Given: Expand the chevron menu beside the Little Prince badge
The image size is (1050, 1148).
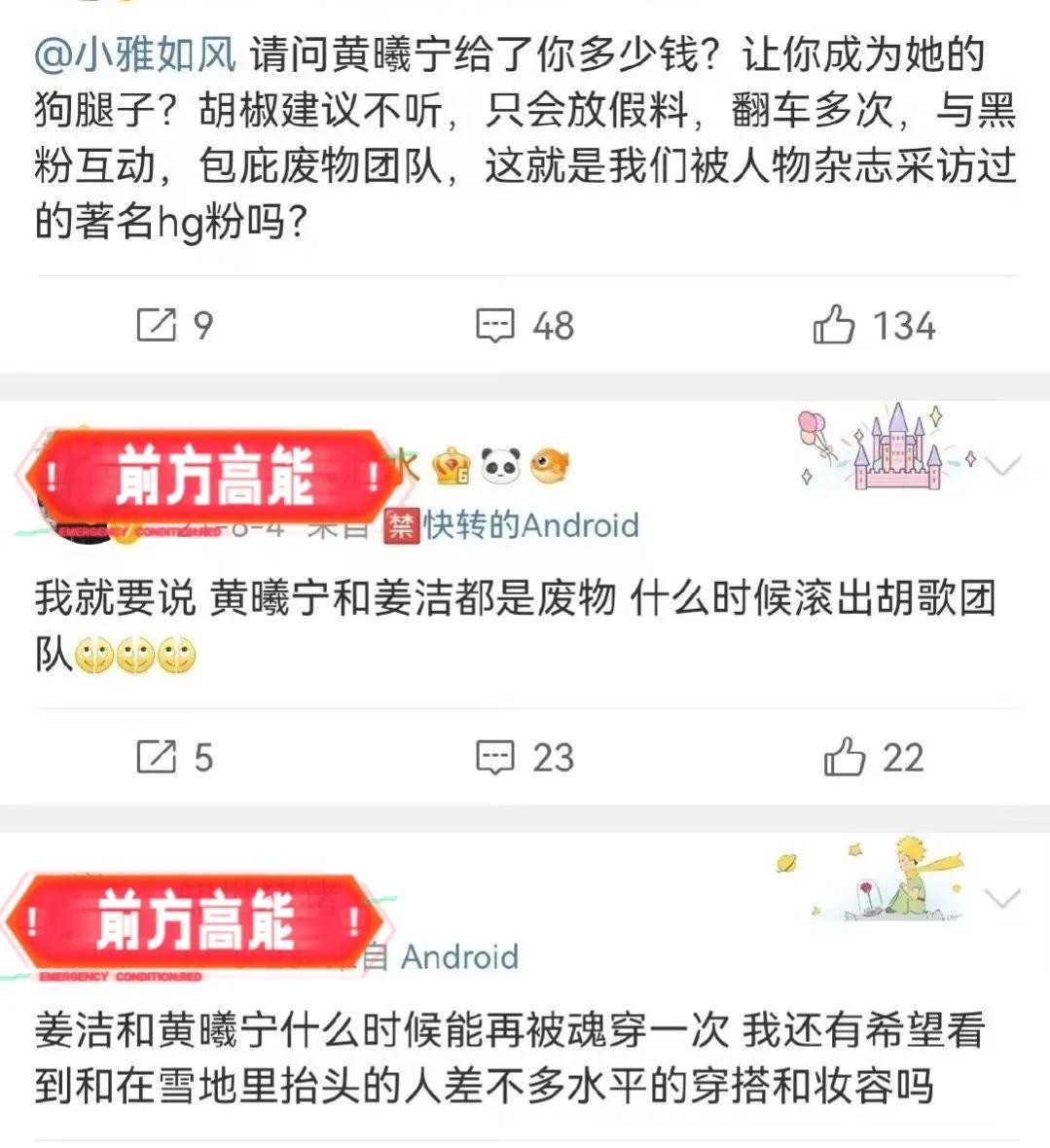Looking at the screenshot, I should 1002,897.
